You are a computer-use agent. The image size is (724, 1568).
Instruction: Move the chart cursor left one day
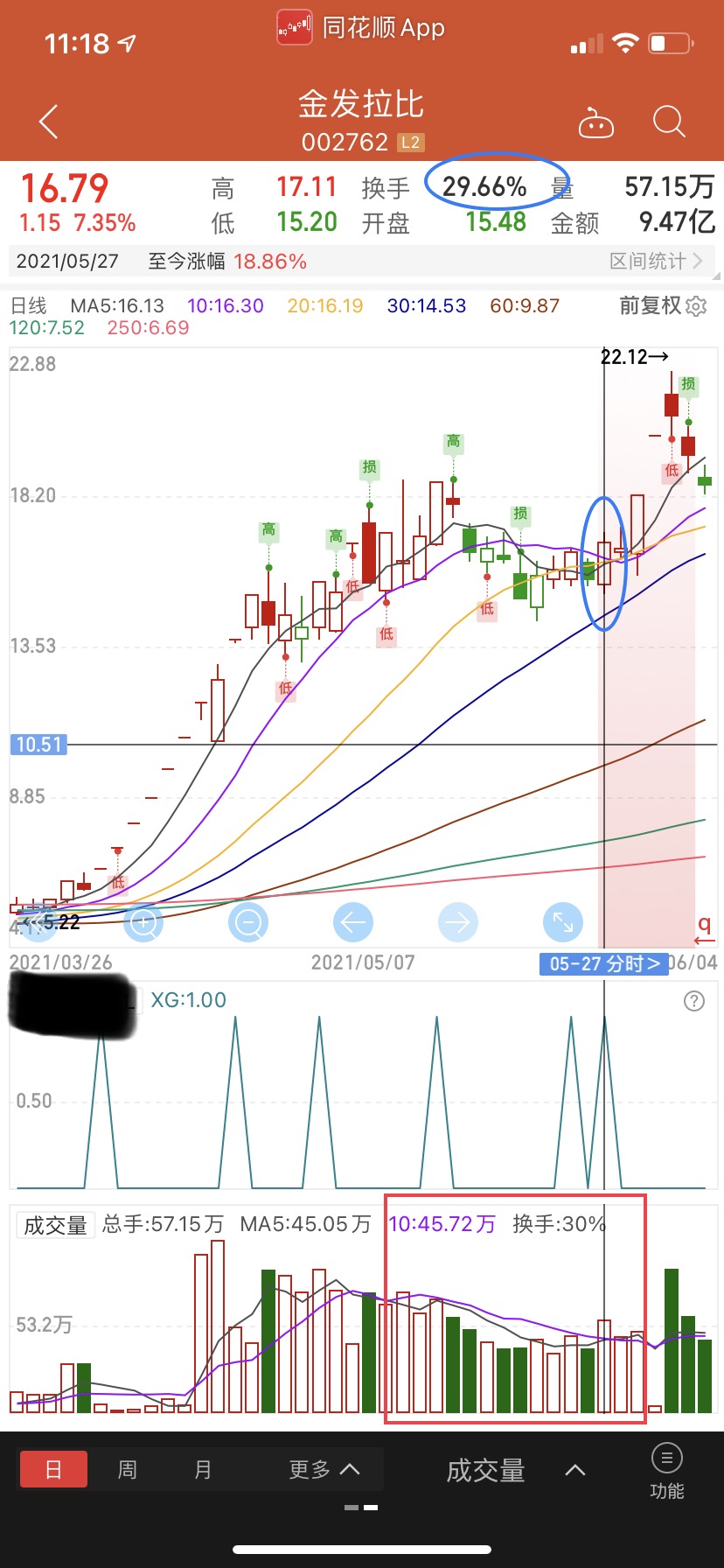pyautogui.click(x=353, y=921)
